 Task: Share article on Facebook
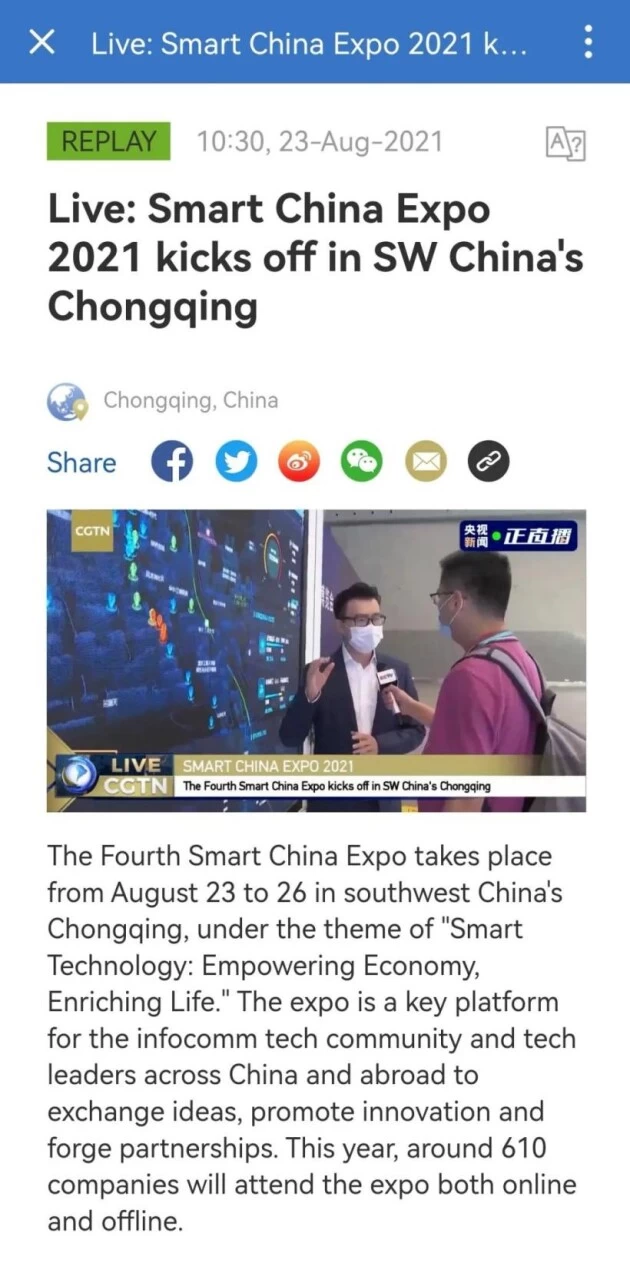click(x=172, y=462)
